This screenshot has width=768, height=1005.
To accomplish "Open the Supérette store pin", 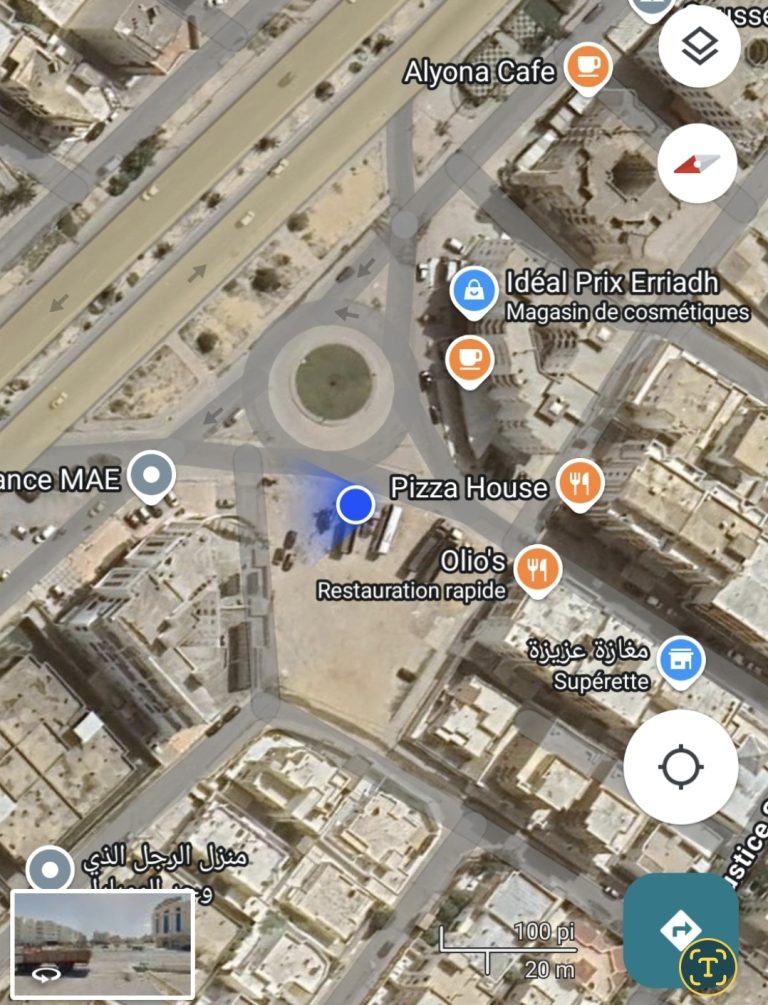I will 679,659.
